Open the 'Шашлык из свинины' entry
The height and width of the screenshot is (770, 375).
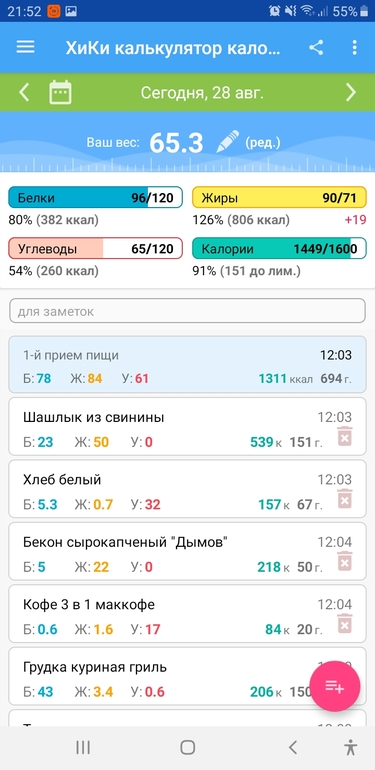[188, 427]
